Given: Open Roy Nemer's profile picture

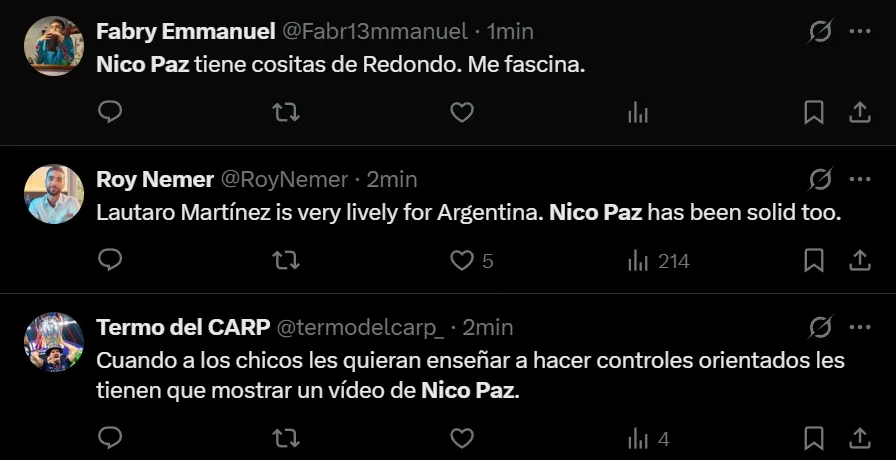Looking at the screenshot, I should pos(54,194).
